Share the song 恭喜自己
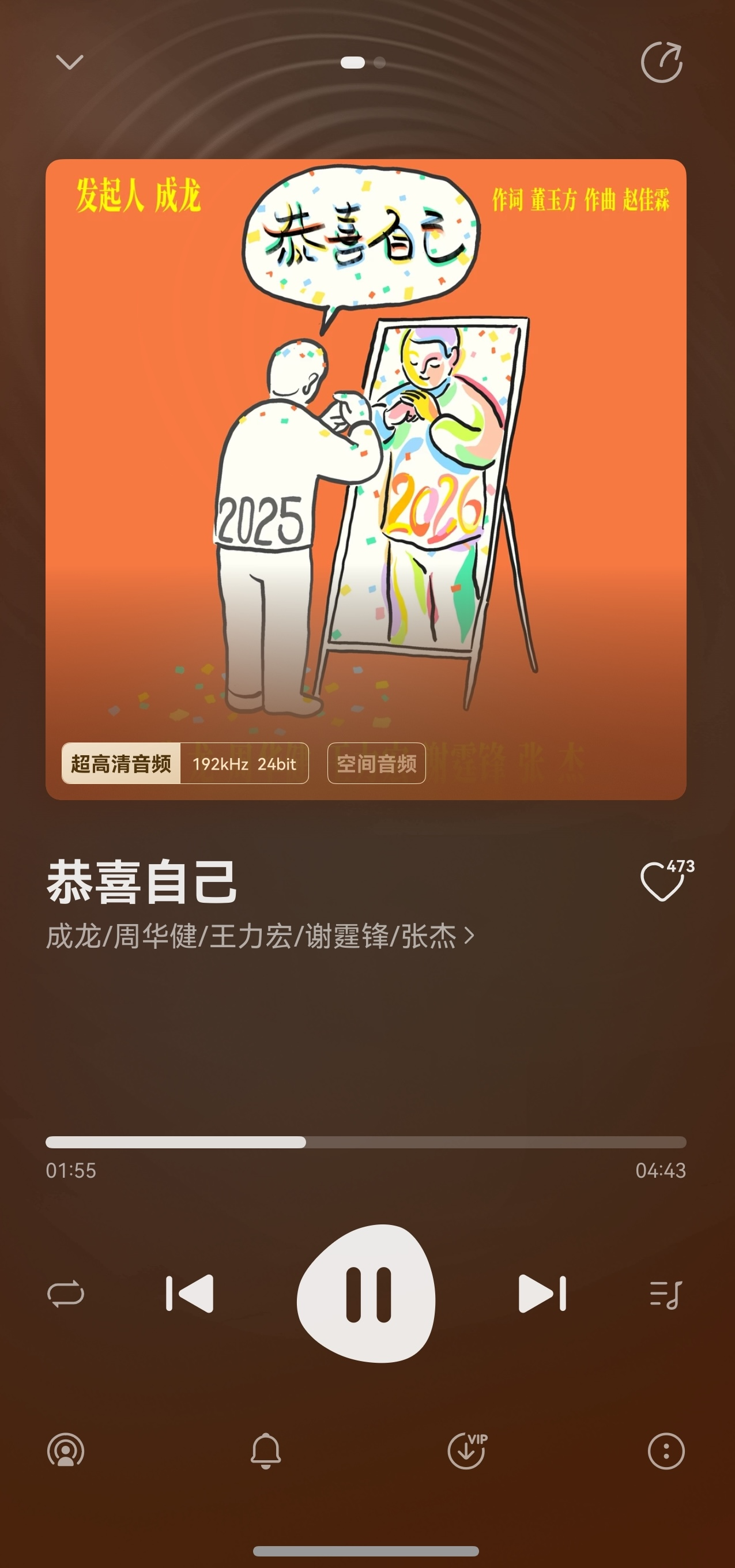Image resolution: width=735 pixels, height=1568 pixels. [661, 62]
